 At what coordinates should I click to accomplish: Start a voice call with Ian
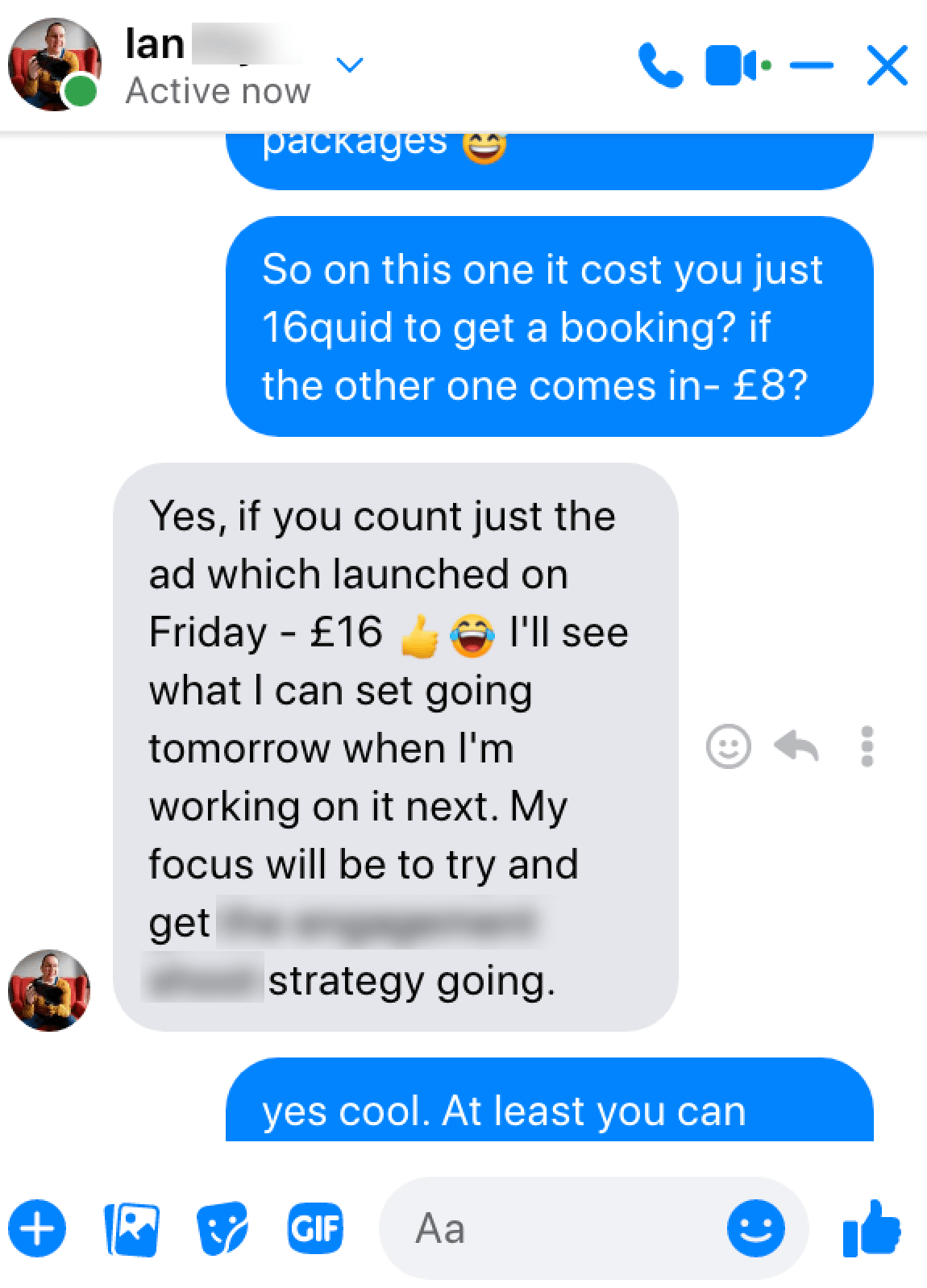[660, 65]
